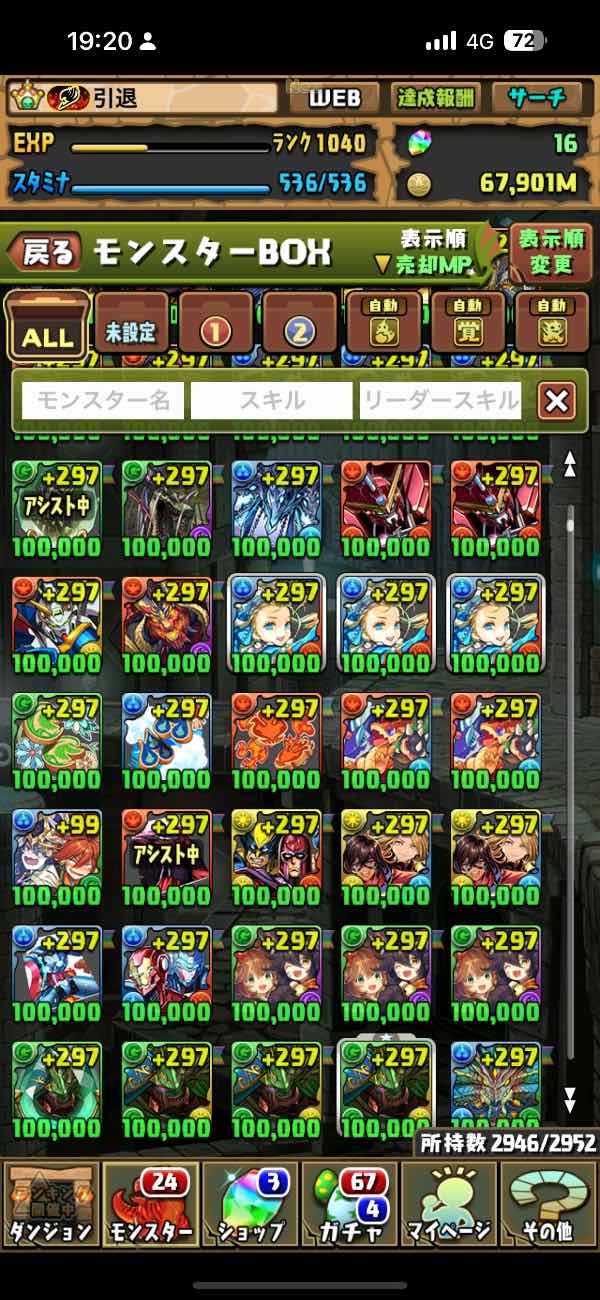Open the その他 menu

[548, 1205]
